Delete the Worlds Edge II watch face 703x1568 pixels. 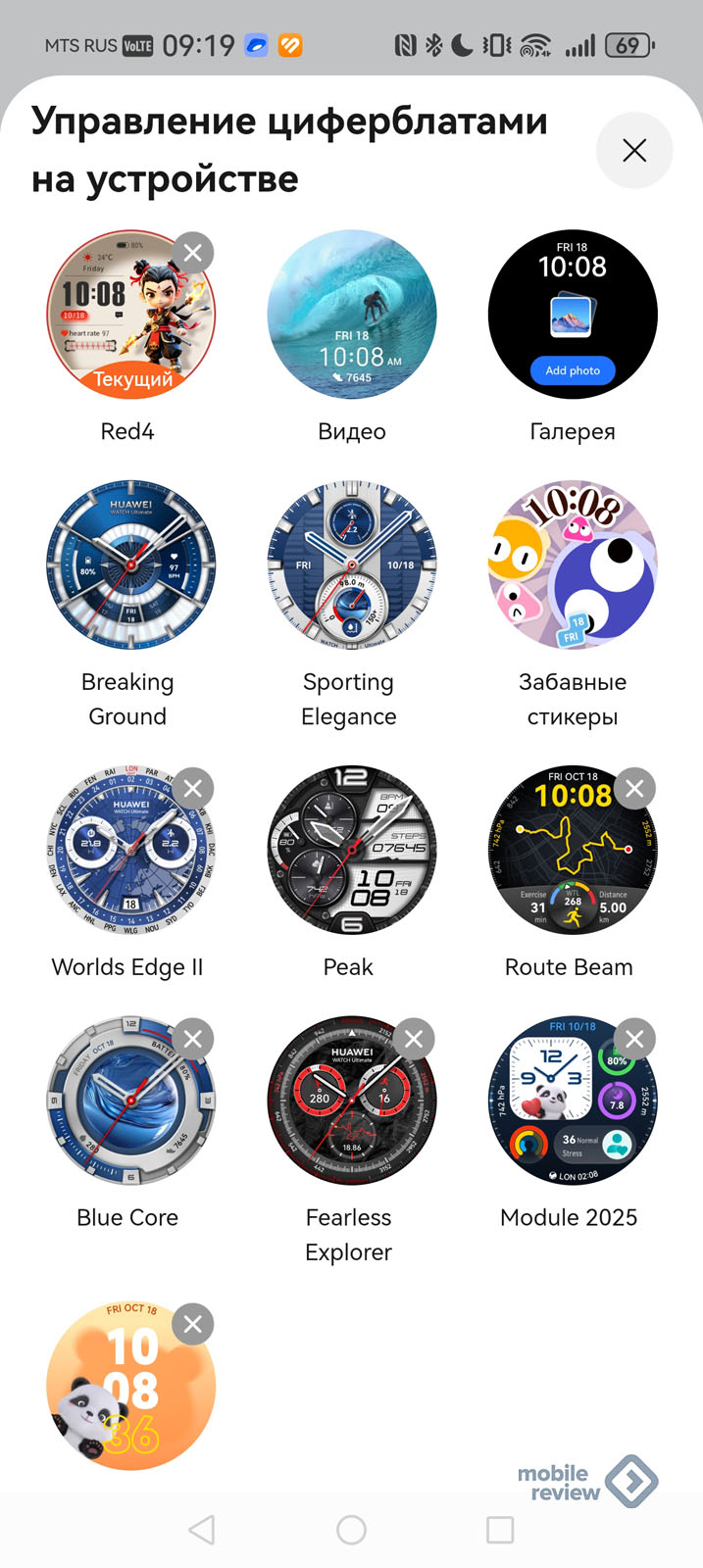point(193,788)
